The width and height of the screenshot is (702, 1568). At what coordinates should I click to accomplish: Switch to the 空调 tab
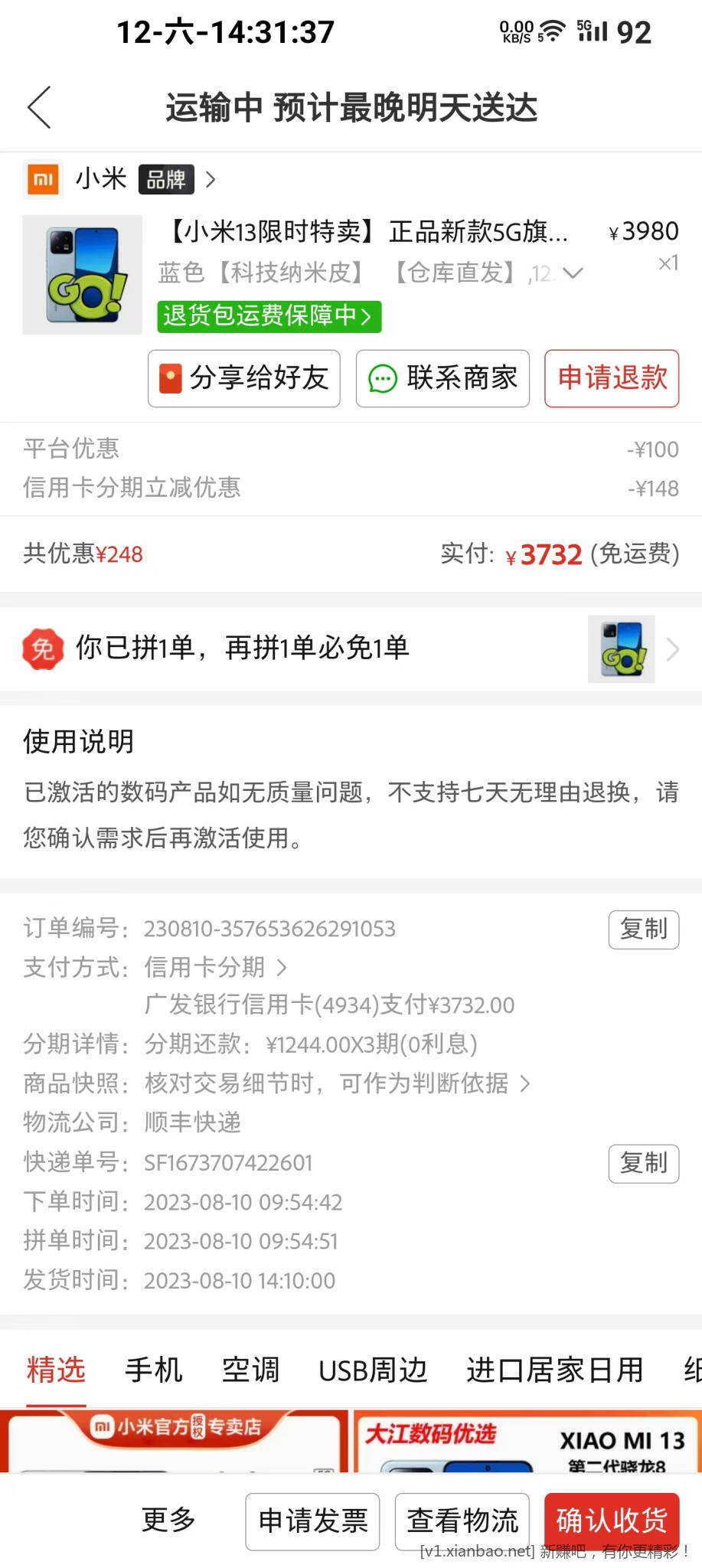[250, 1370]
